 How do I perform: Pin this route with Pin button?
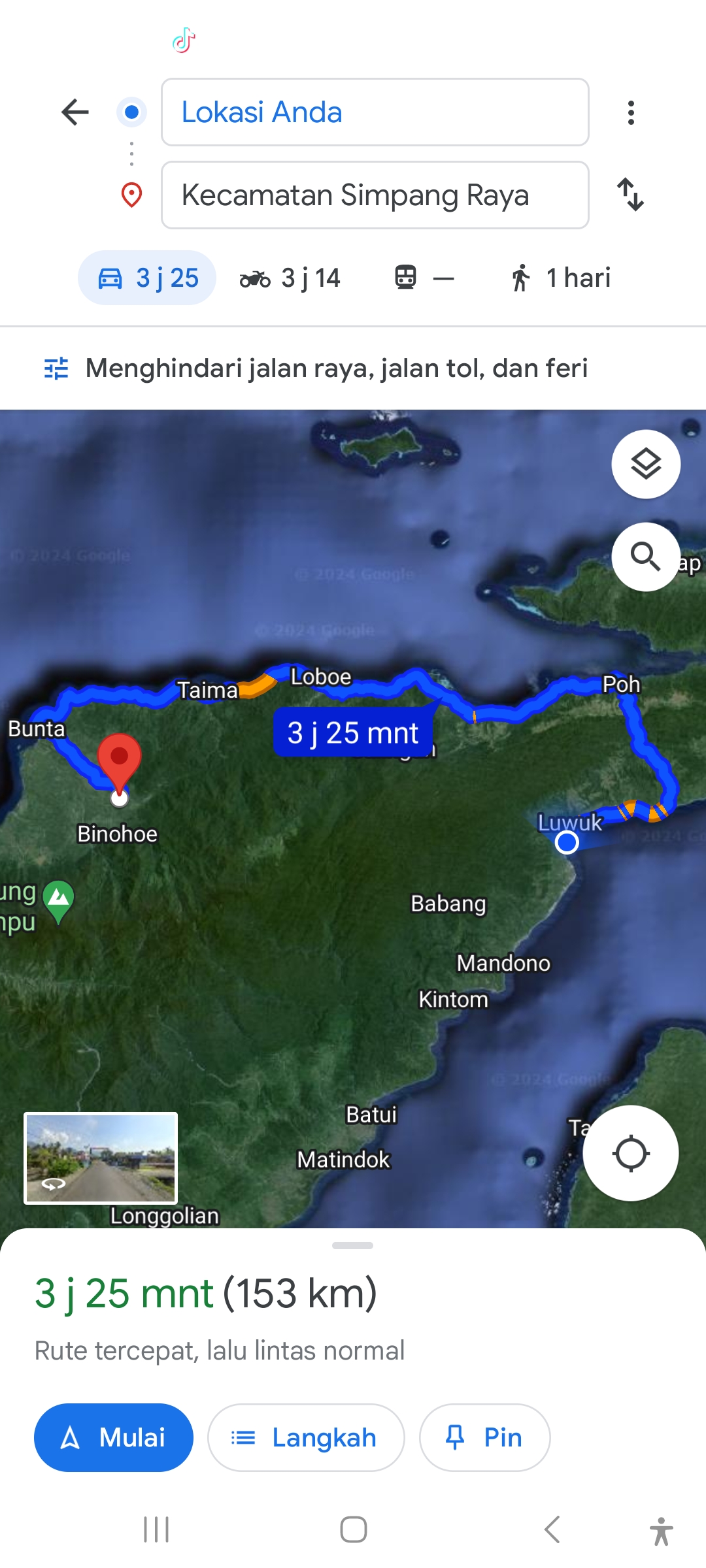[484, 1437]
